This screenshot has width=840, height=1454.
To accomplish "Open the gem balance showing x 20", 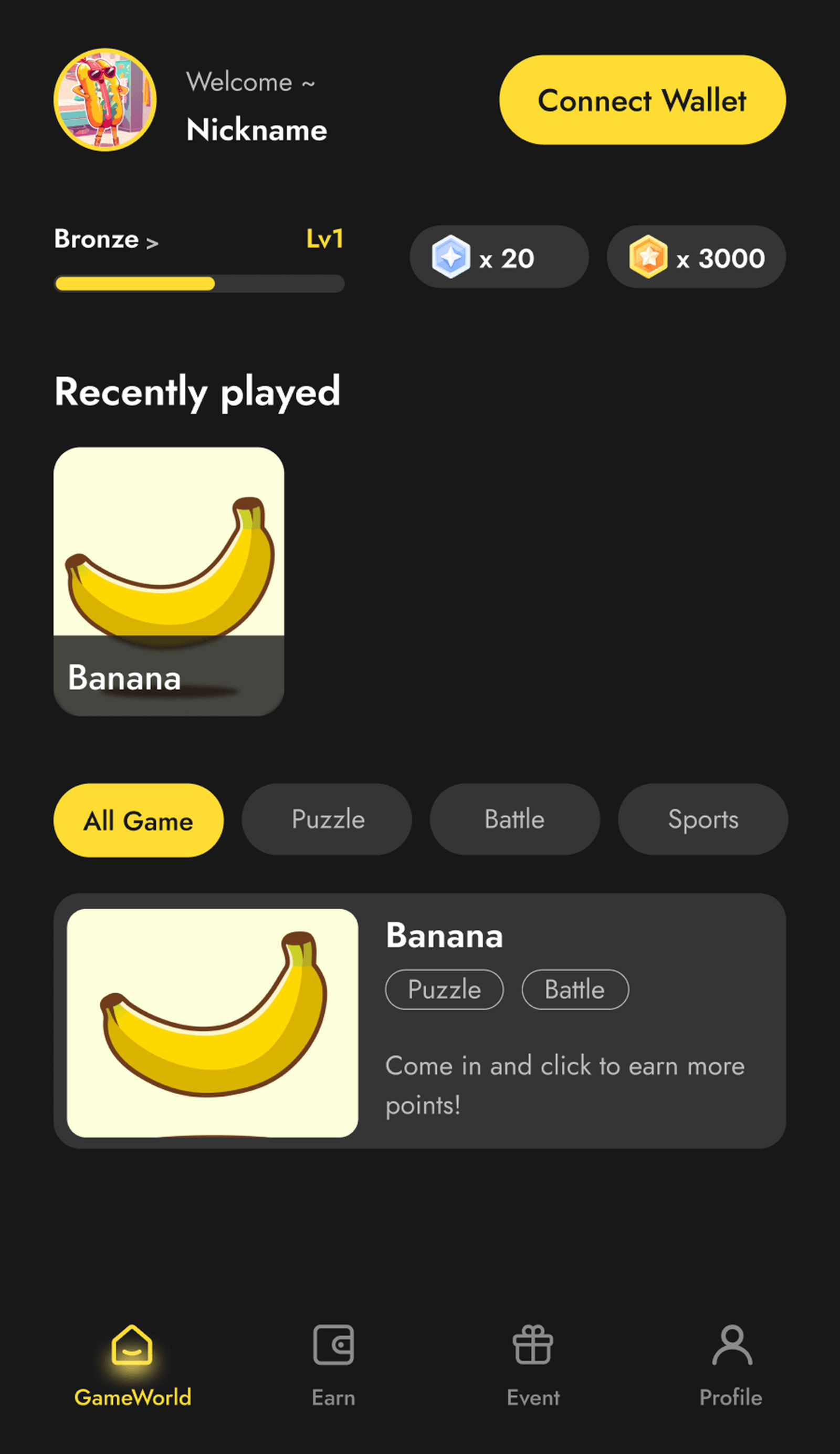I will click(x=499, y=257).
